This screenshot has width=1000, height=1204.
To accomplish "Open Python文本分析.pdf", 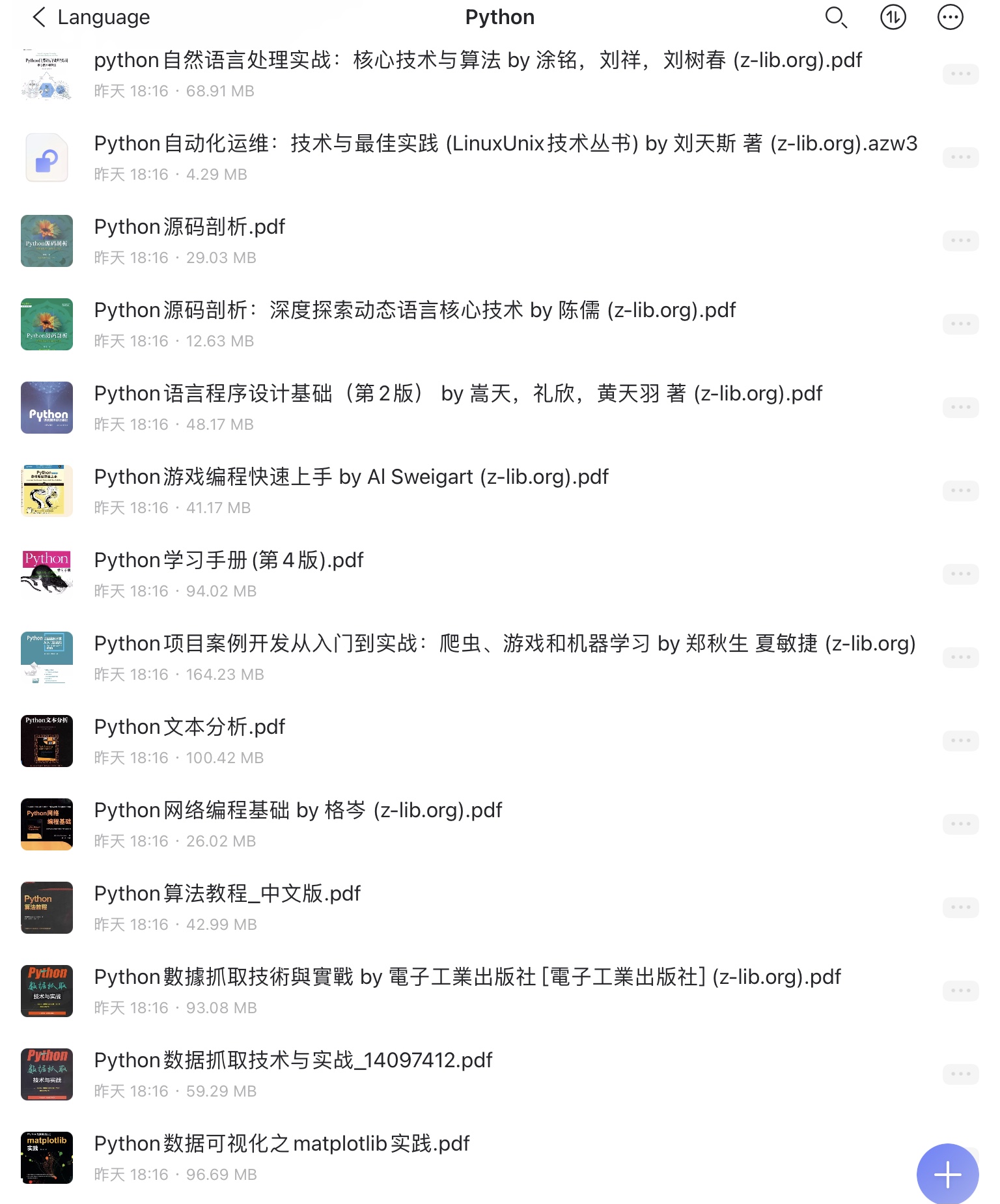I will tap(189, 727).
